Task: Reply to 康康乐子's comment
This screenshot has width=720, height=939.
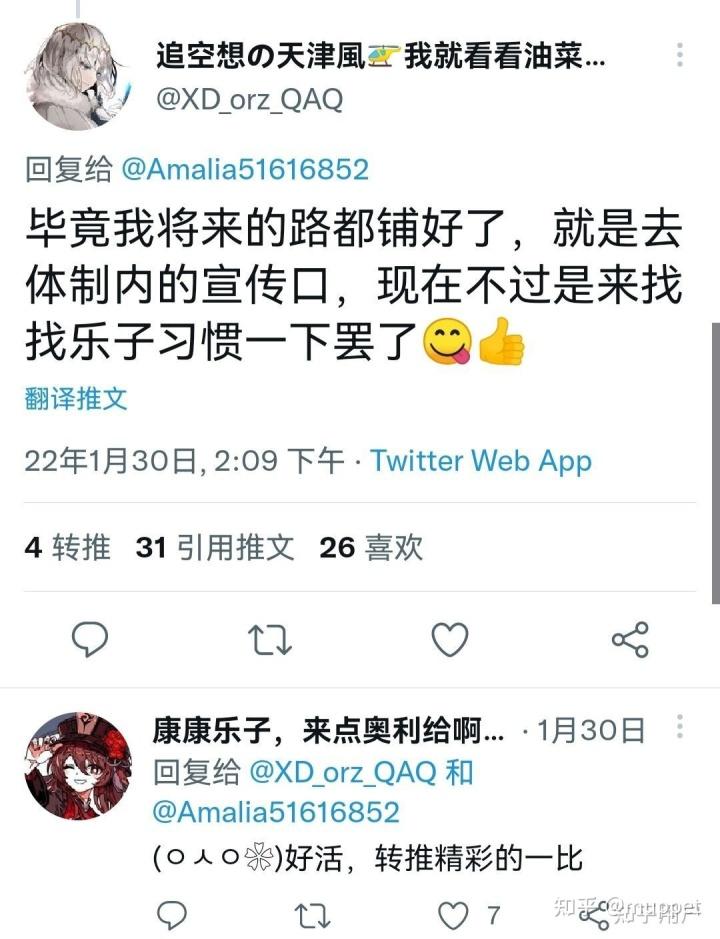Action: 173,914
